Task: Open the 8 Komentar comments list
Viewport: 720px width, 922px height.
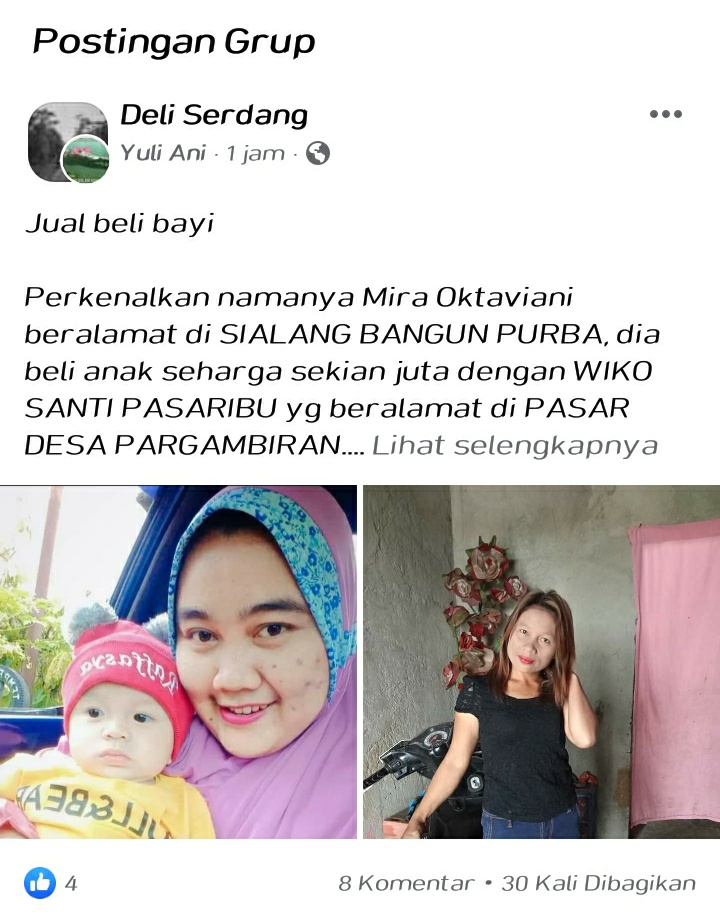Action: point(406,883)
